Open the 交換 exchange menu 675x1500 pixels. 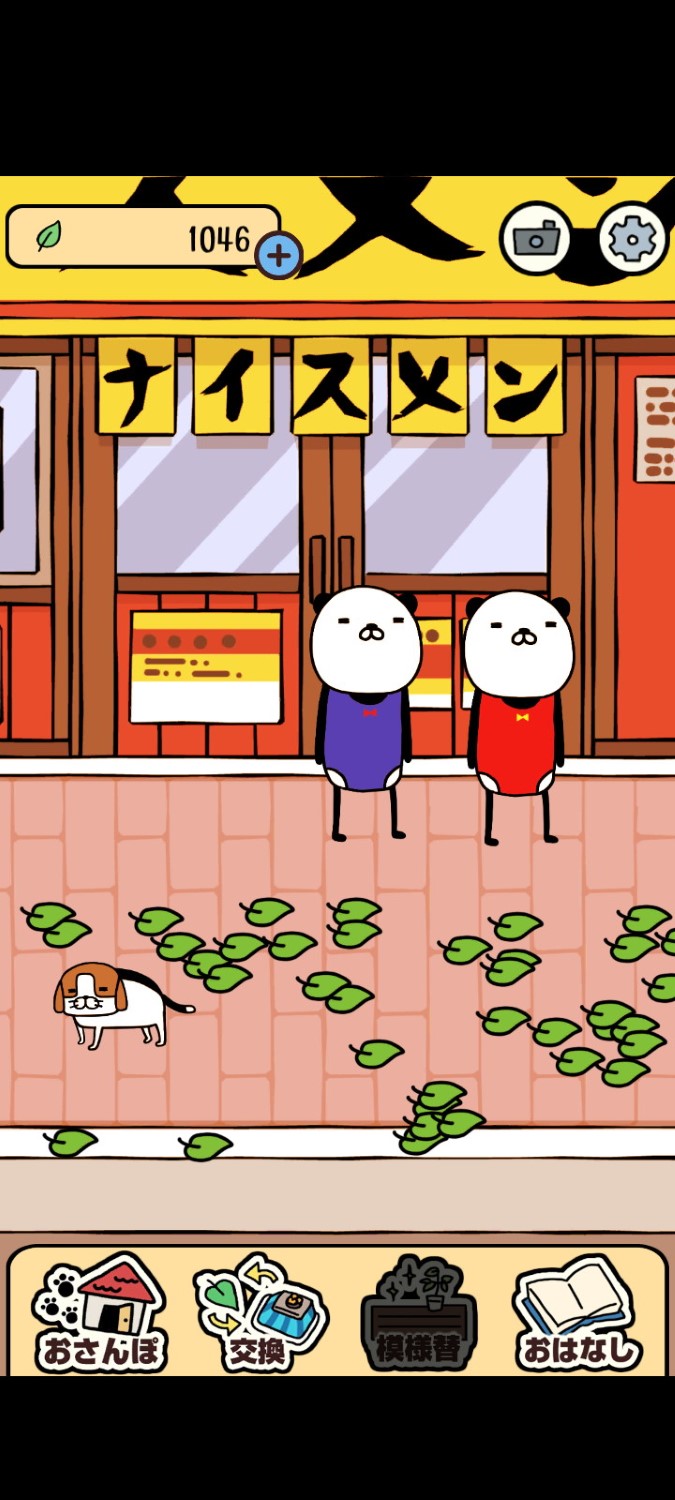point(257,1312)
